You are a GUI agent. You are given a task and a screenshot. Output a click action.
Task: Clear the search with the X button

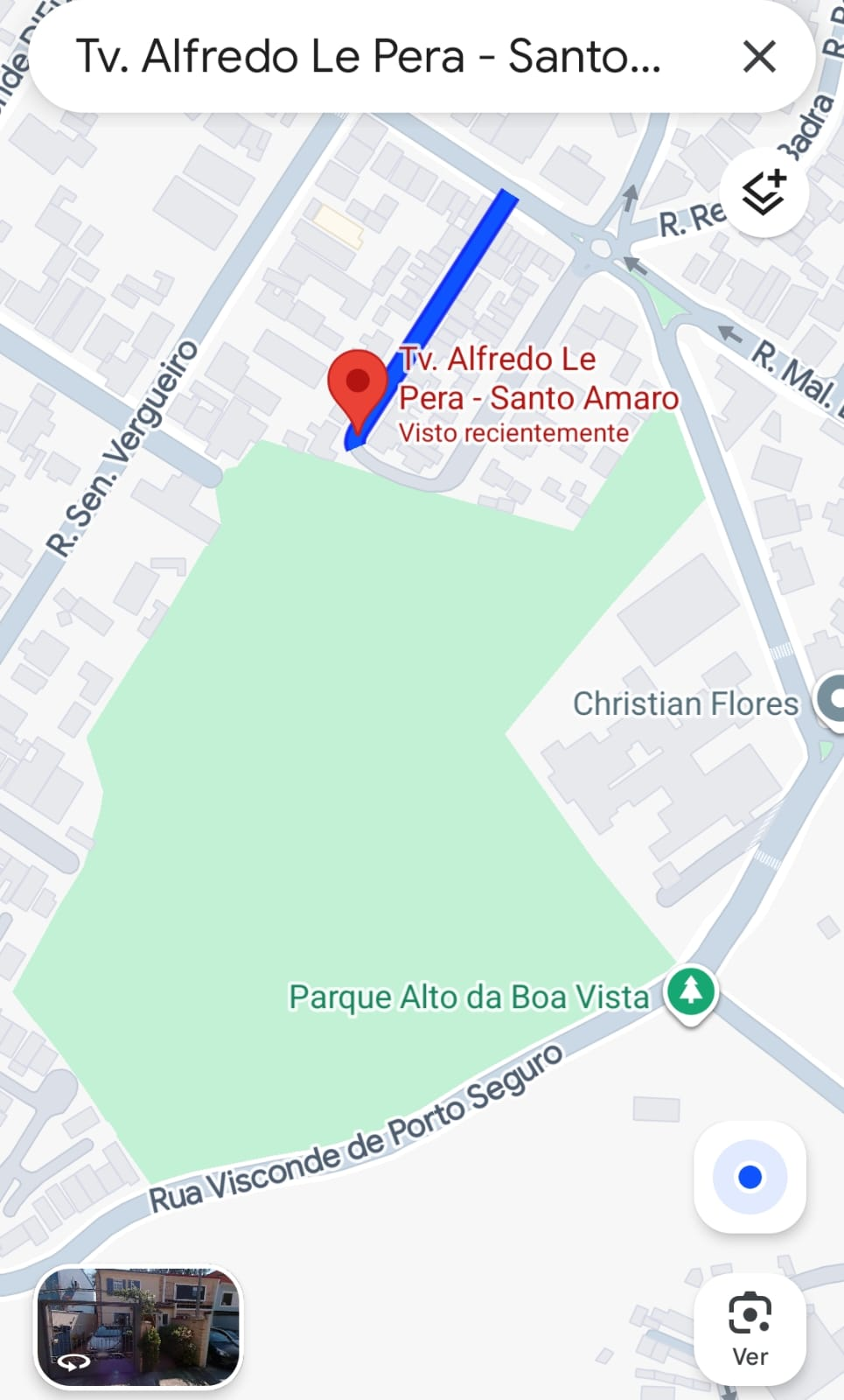point(758,57)
